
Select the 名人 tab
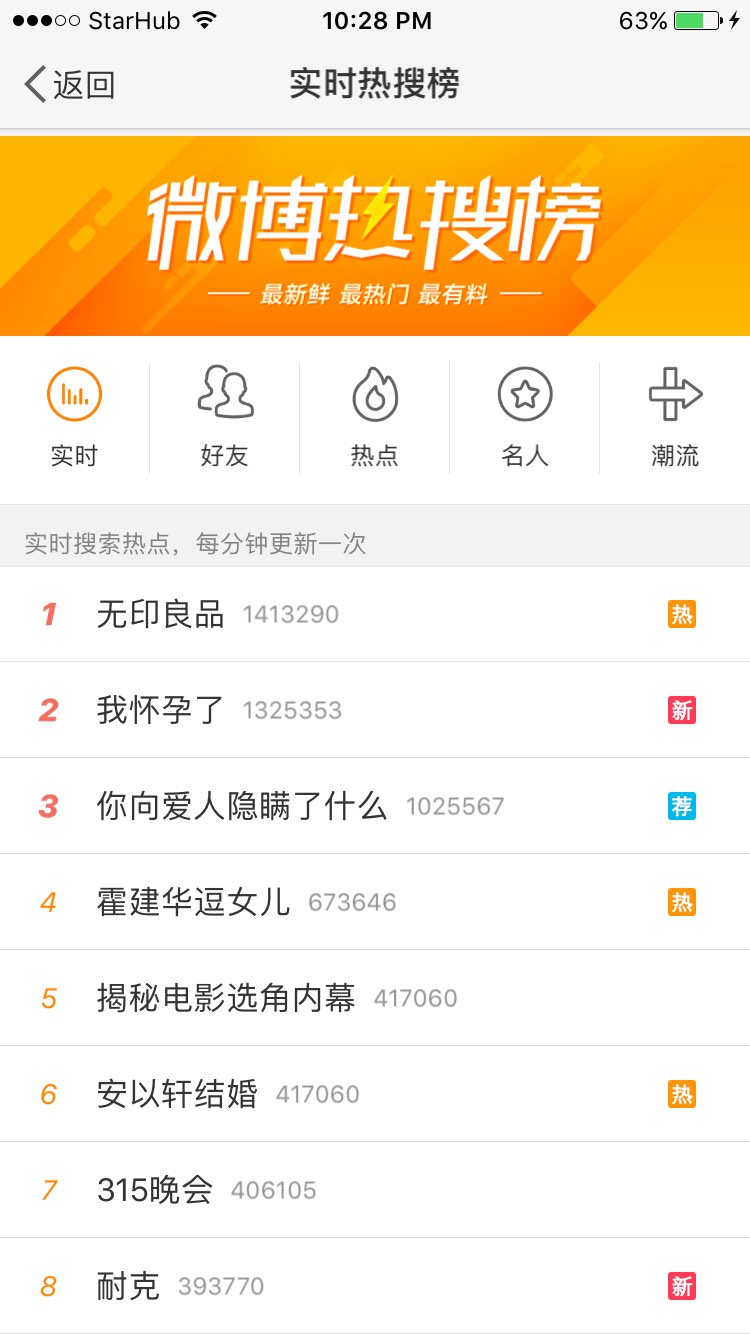pos(525,418)
